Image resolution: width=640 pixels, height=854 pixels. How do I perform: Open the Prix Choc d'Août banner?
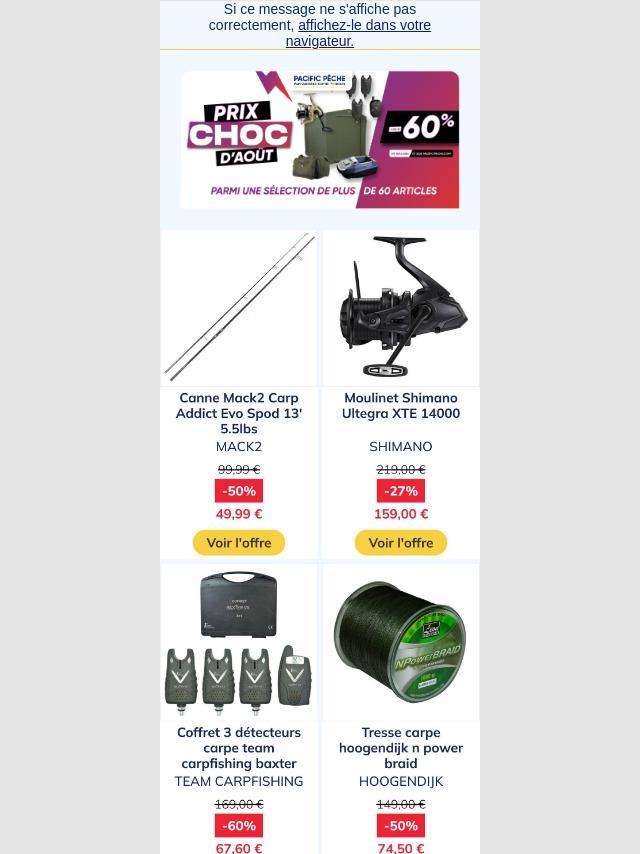point(320,139)
